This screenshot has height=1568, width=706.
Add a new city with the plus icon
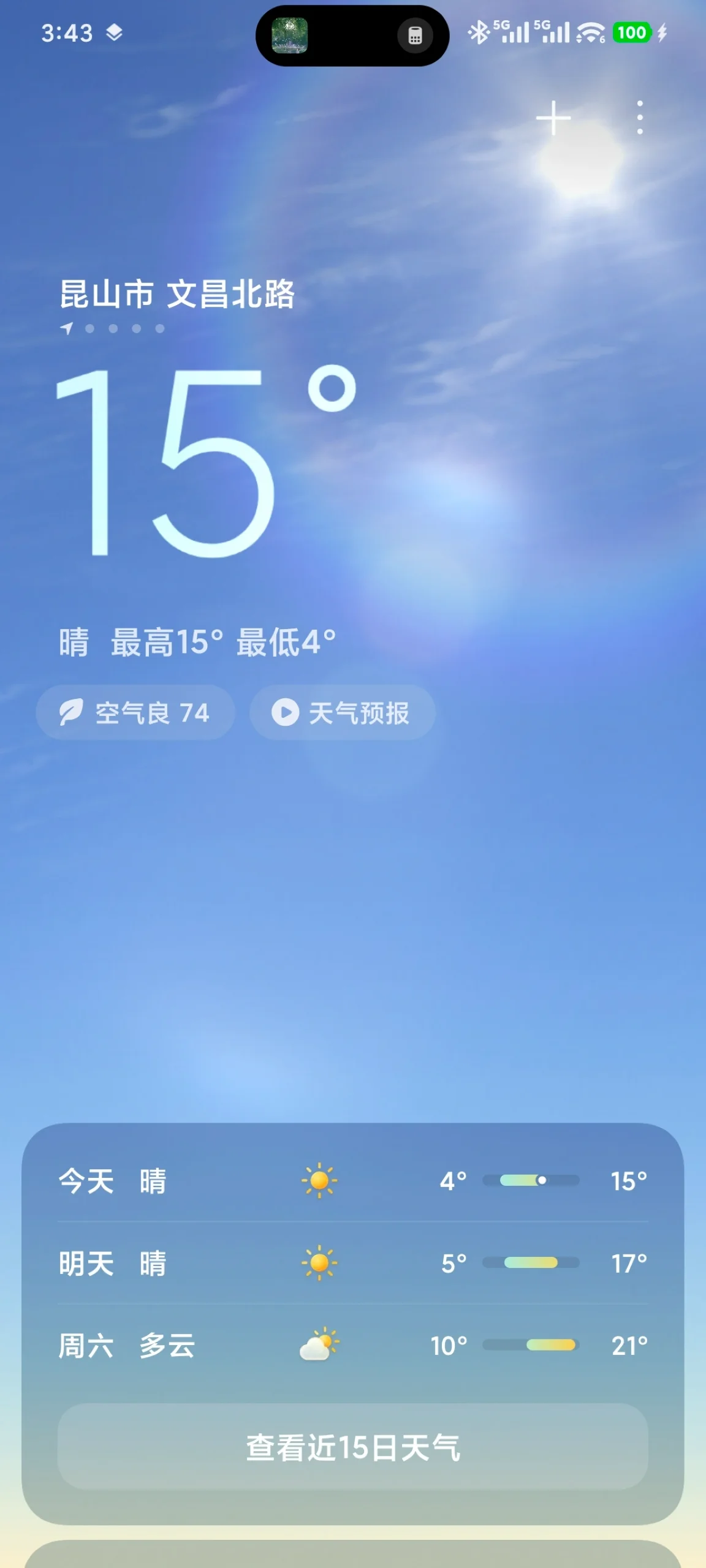click(x=553, y=118)
